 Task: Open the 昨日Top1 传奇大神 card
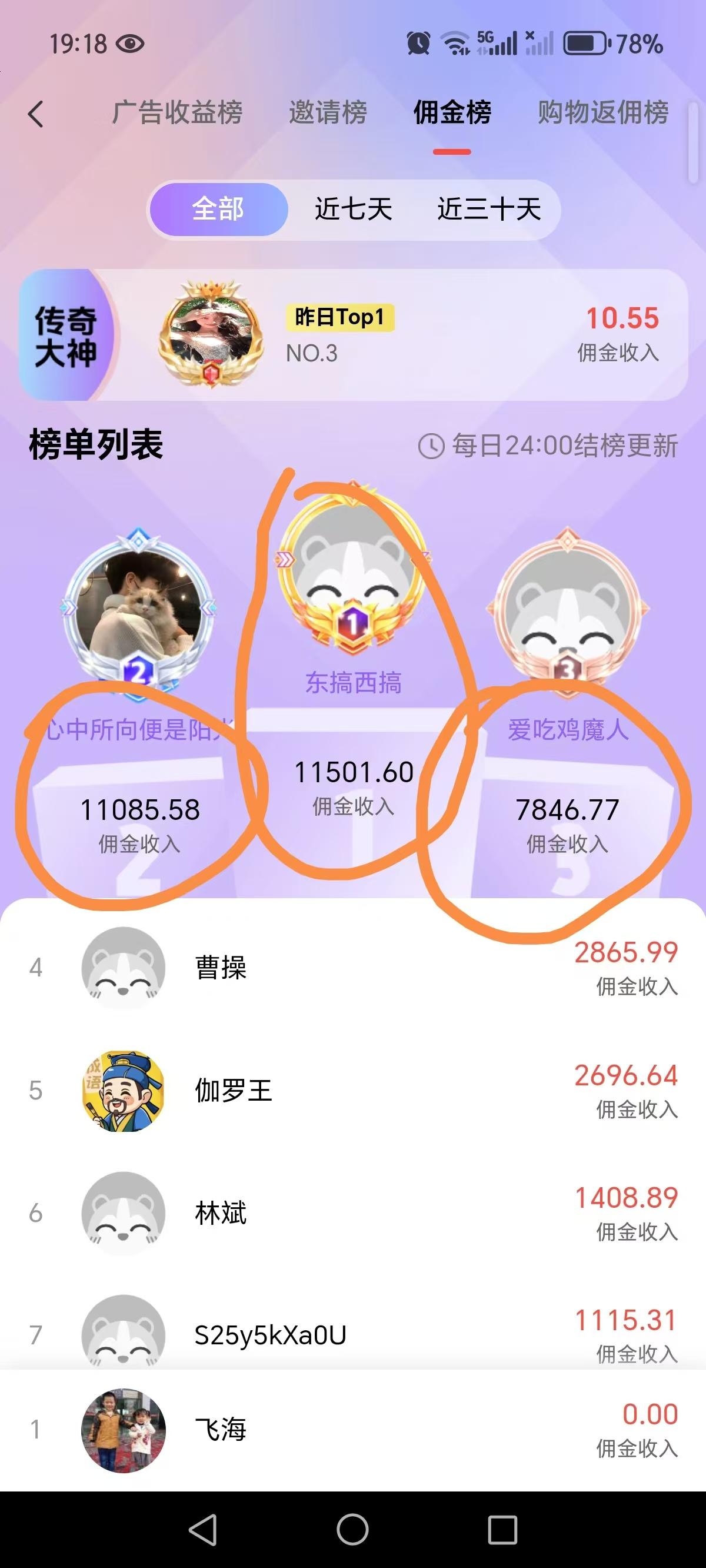click(x=353, y=335)
